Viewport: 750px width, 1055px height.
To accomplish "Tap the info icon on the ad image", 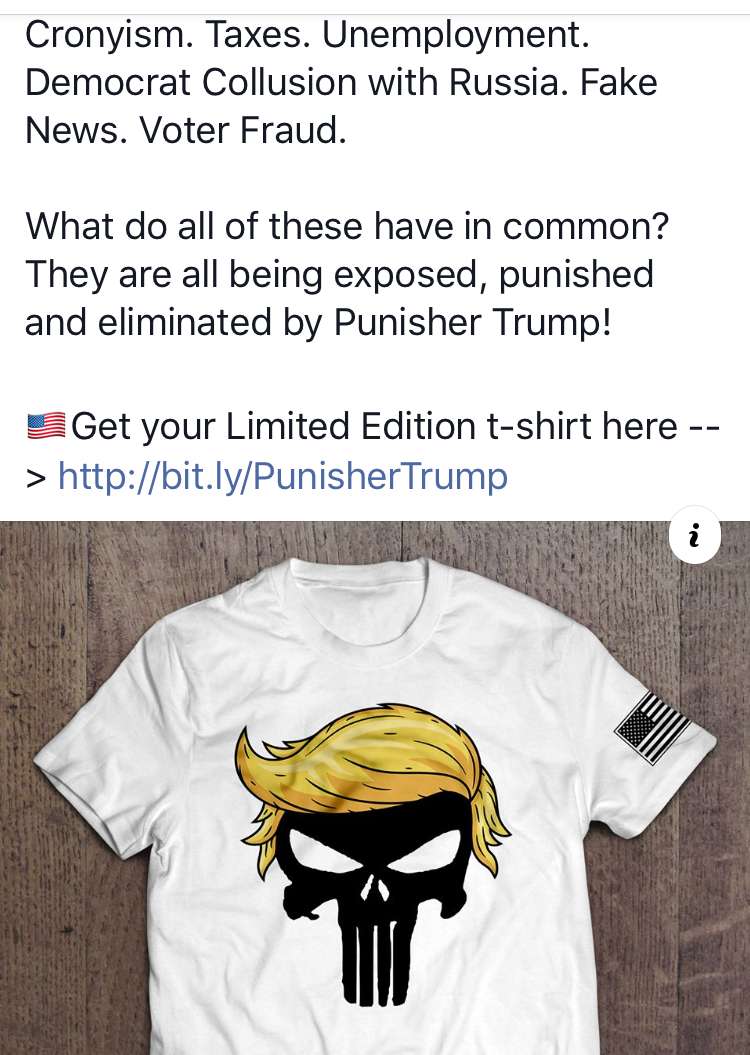I will (693, 538).
